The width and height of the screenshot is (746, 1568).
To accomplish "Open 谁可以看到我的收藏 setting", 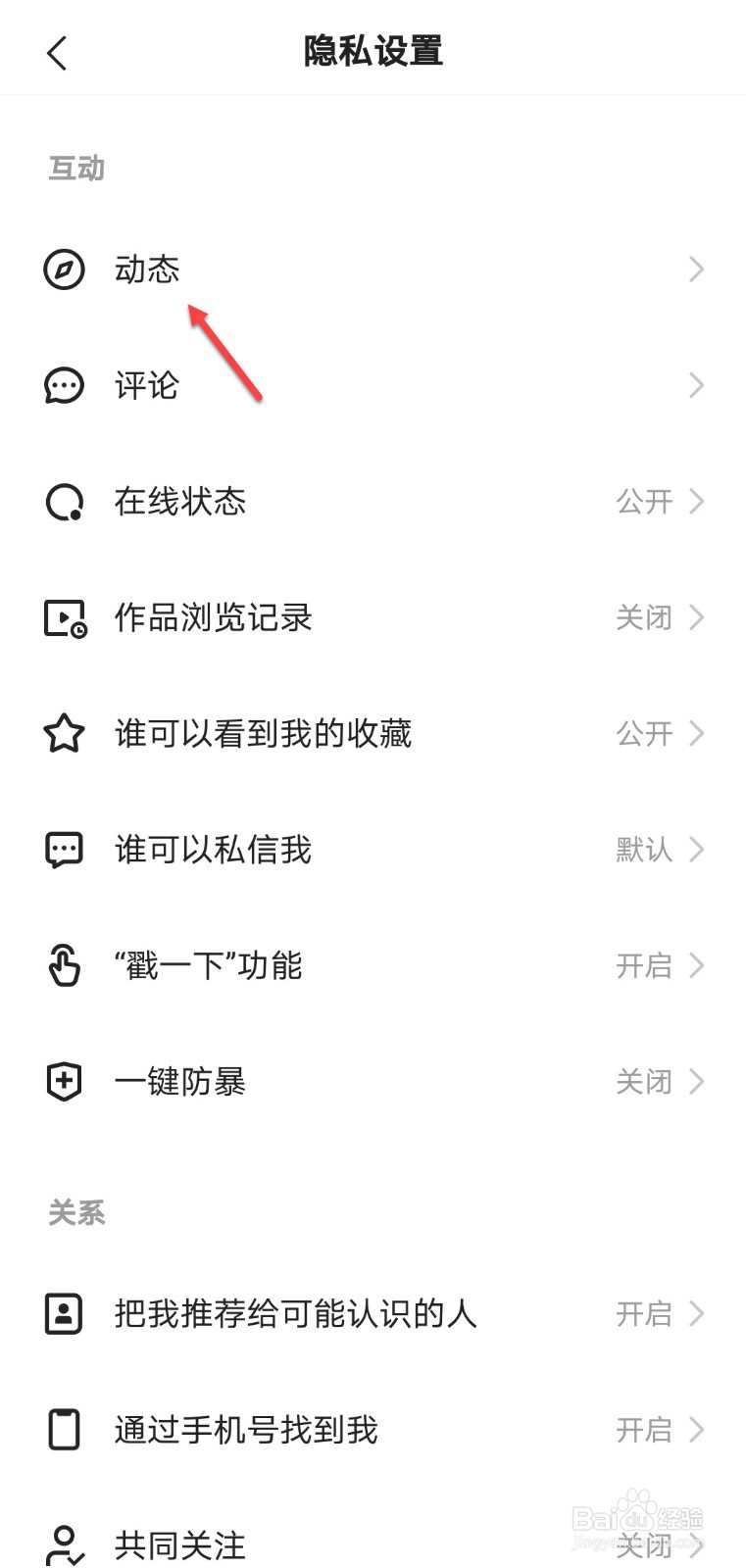I will [373, 733].
